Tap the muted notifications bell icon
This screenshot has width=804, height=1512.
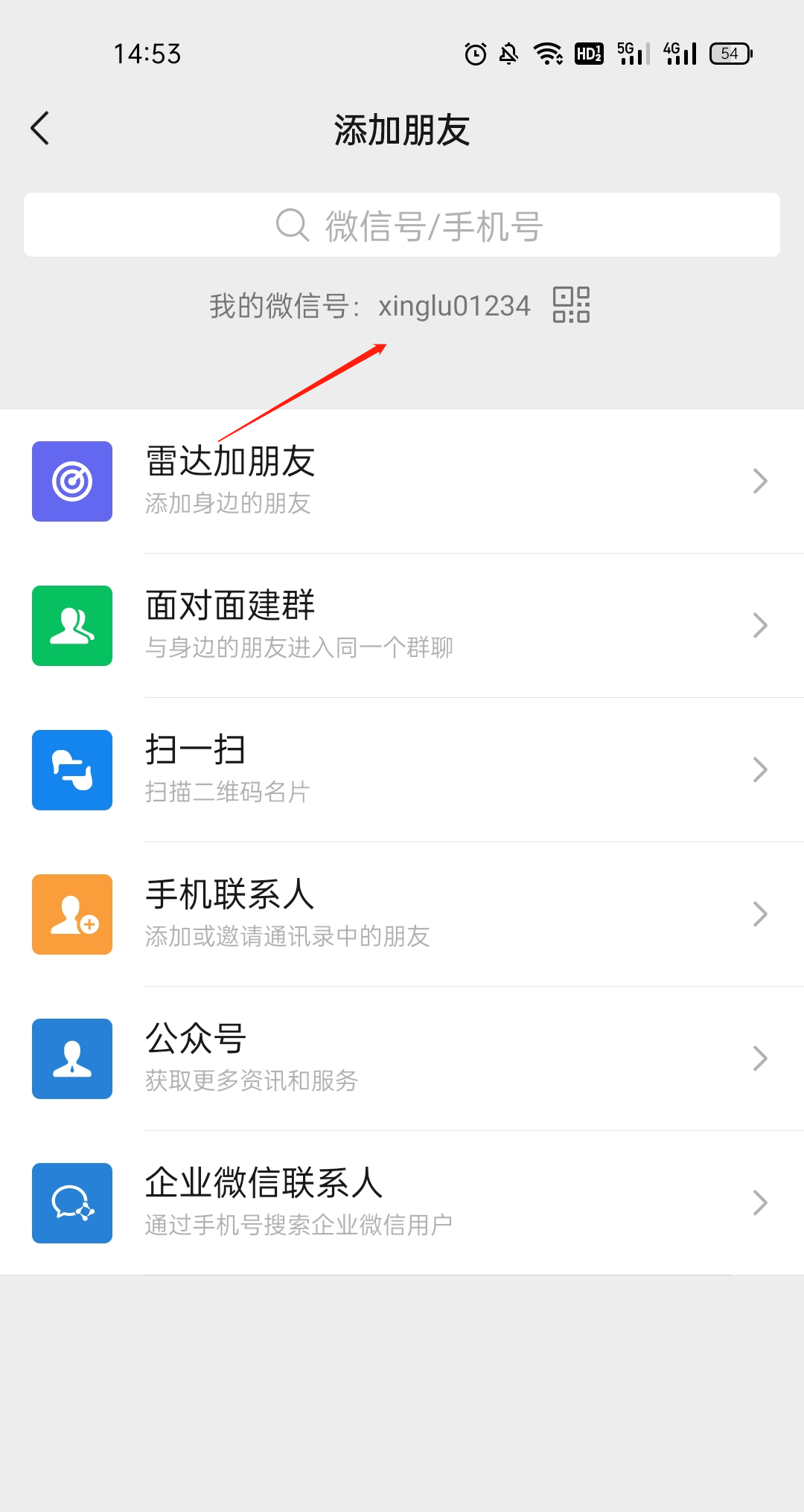[x=510, y=52]
